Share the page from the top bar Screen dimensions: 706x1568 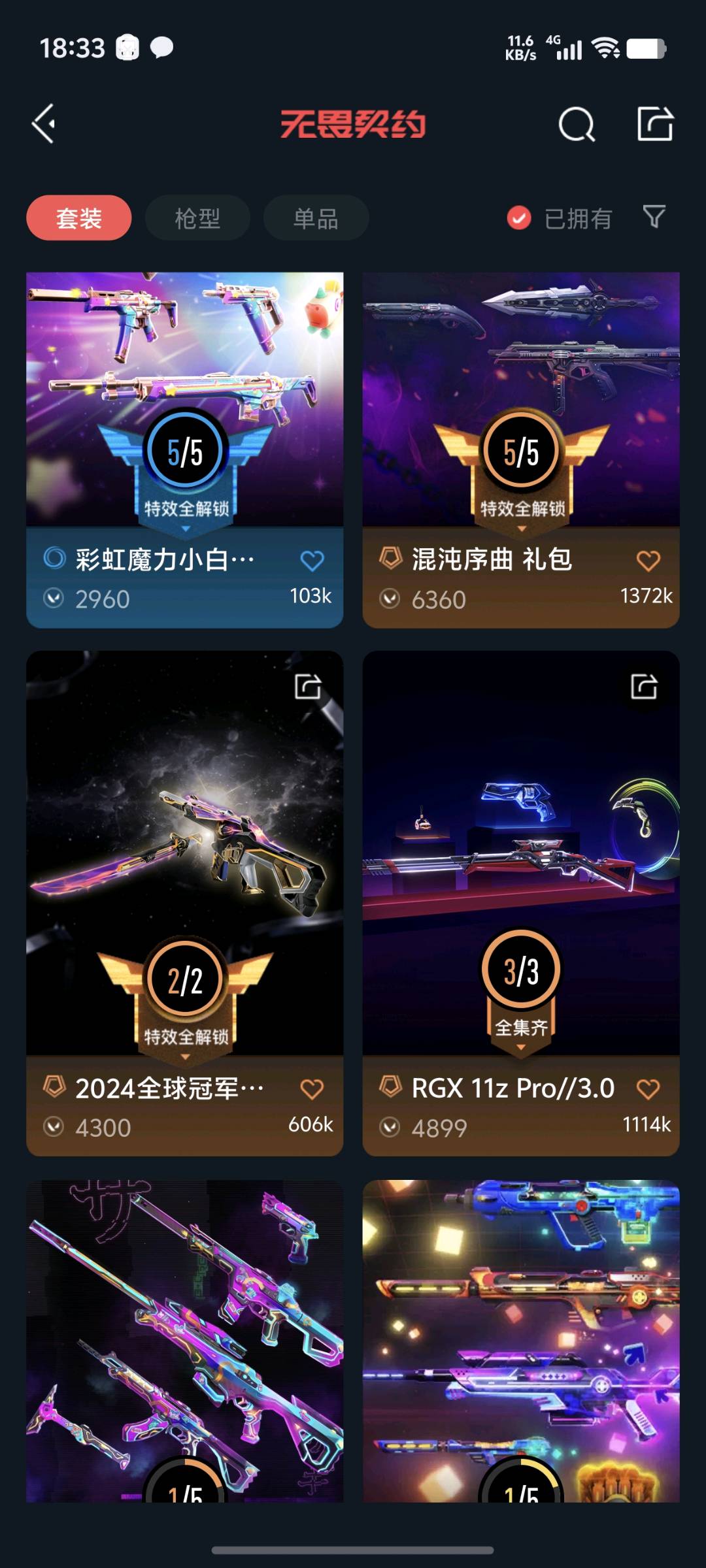coord(655,123)
